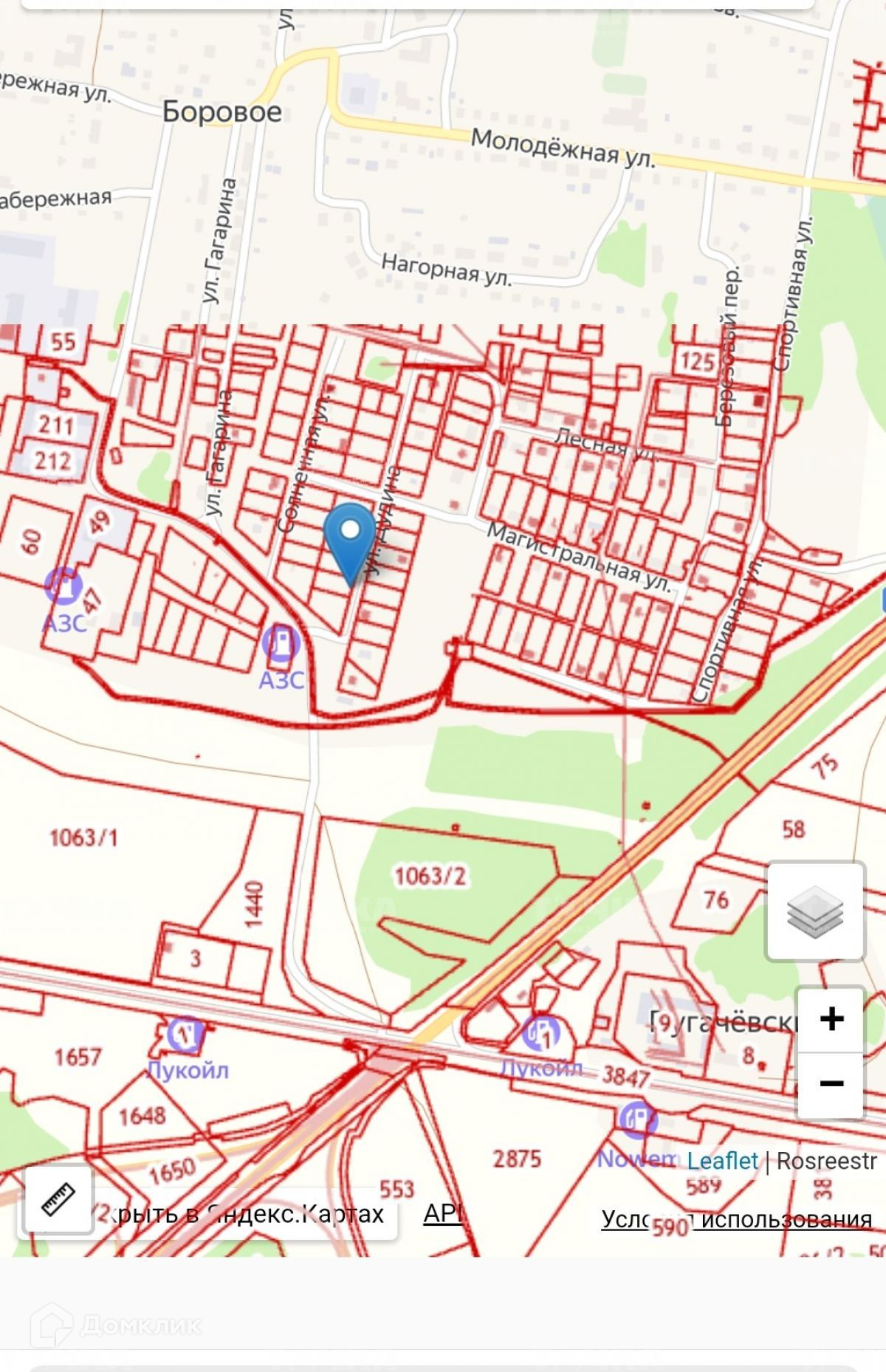This screenshot has width=886, height=1372.
Task: Zoom in with the plus button
Action: (831, 1020)
